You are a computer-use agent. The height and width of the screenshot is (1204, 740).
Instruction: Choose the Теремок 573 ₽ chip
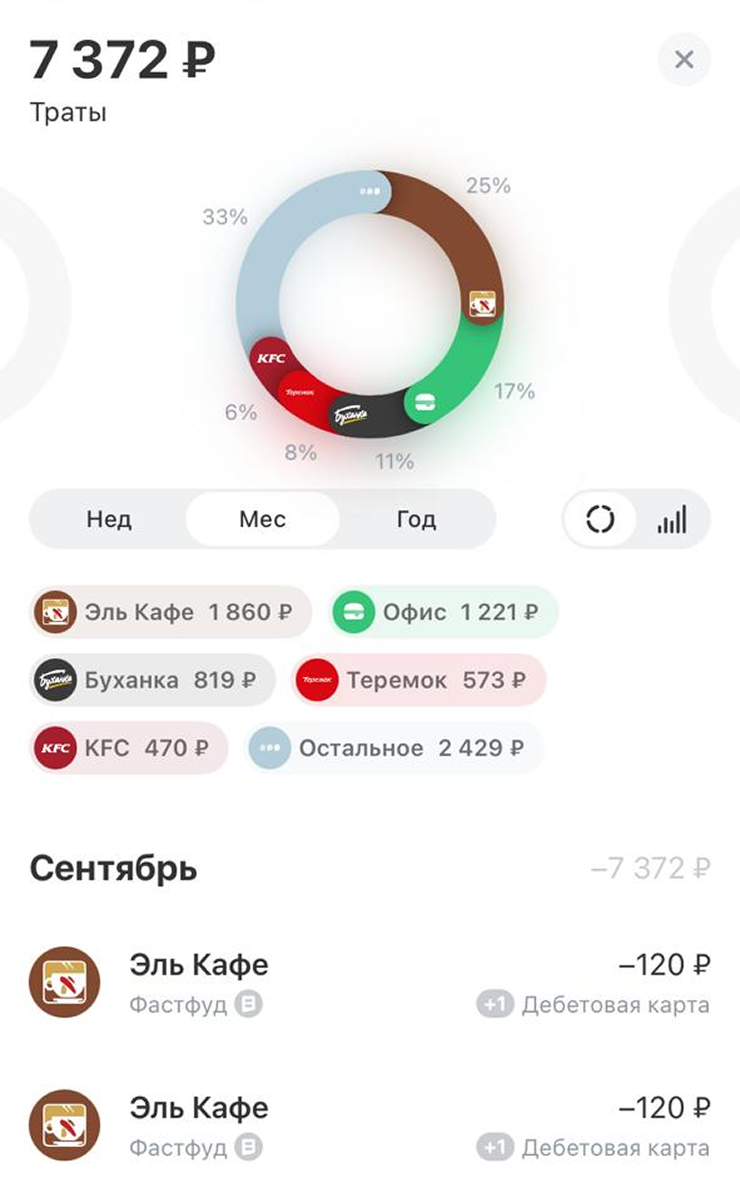coord(418,681)
